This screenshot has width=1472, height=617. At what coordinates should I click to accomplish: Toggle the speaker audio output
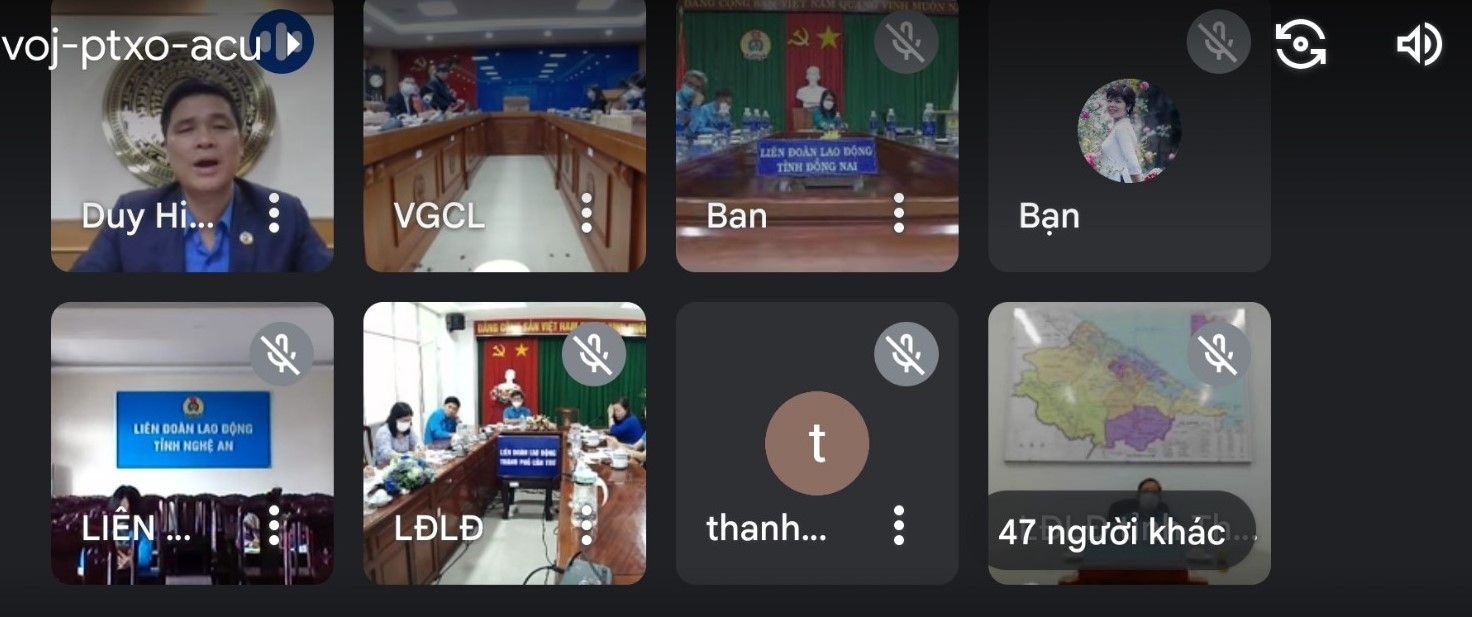[x=1419, y=45]
